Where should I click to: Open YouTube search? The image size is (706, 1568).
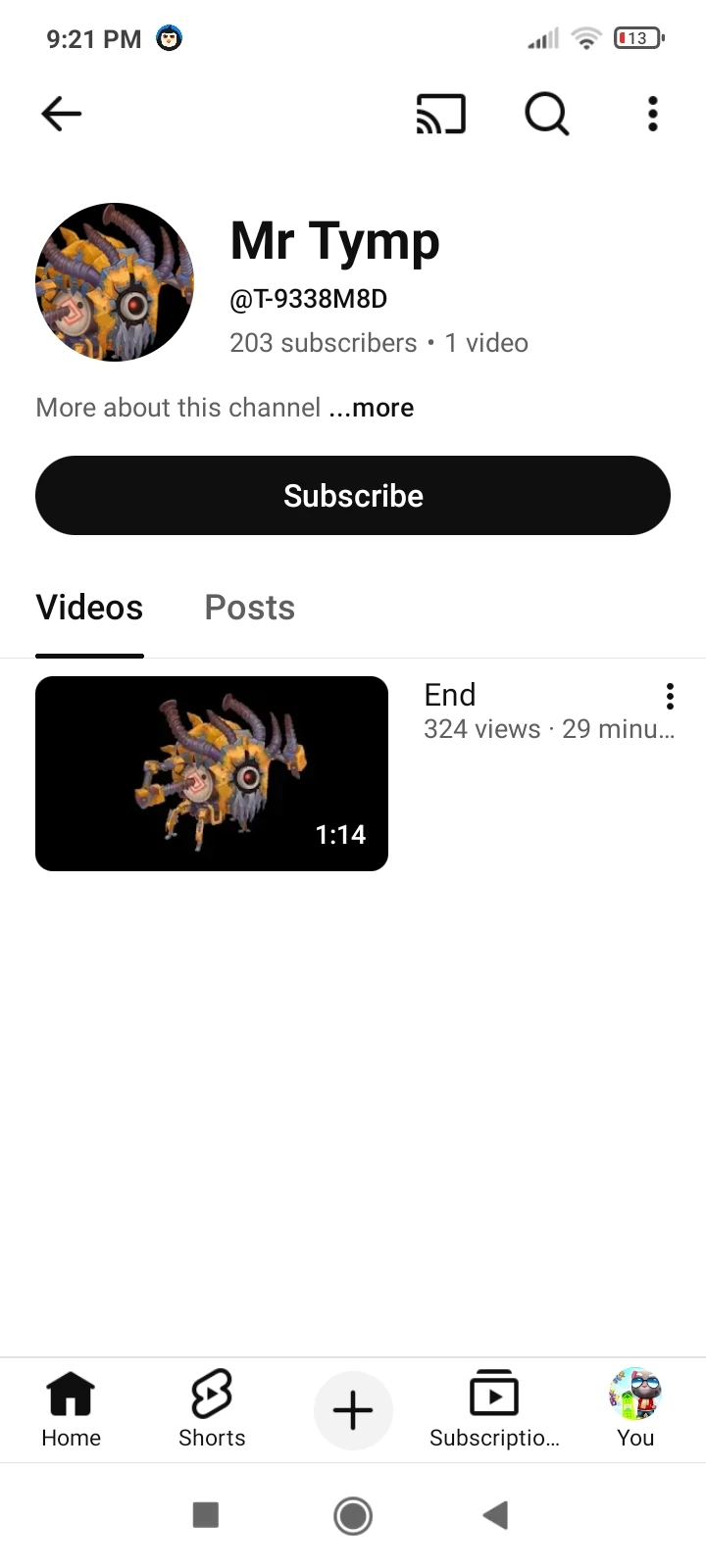(x=546, y=114)
